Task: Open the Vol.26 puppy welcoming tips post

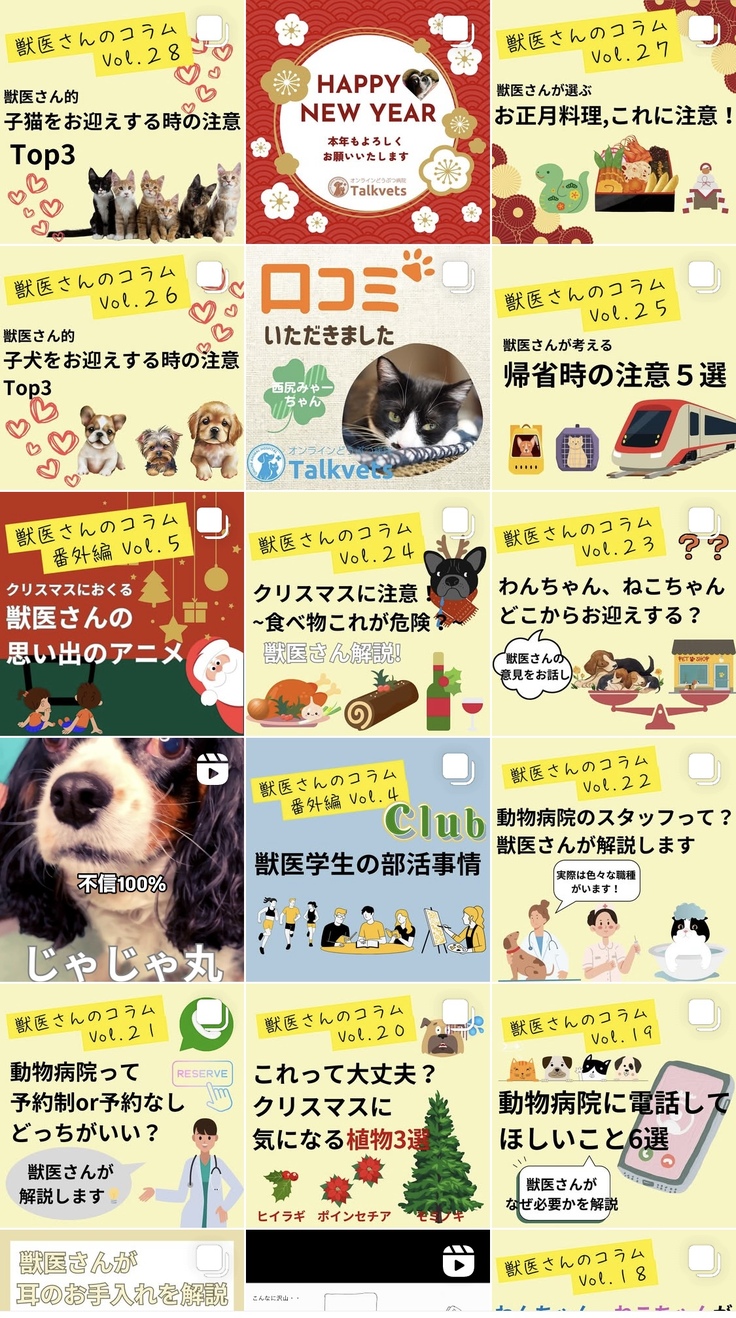Action: tap(121, 368)
